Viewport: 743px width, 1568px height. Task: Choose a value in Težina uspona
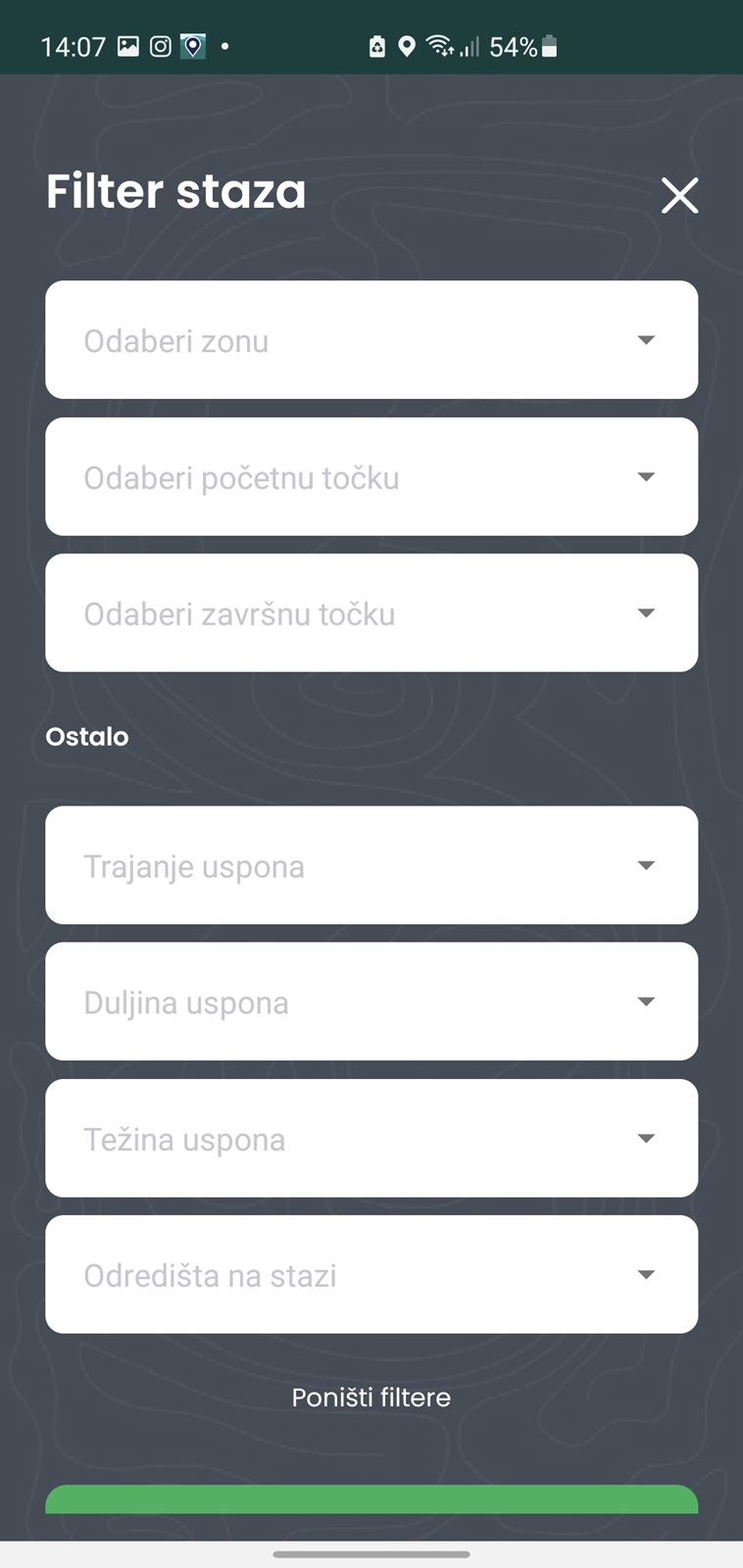[371, 1139]
